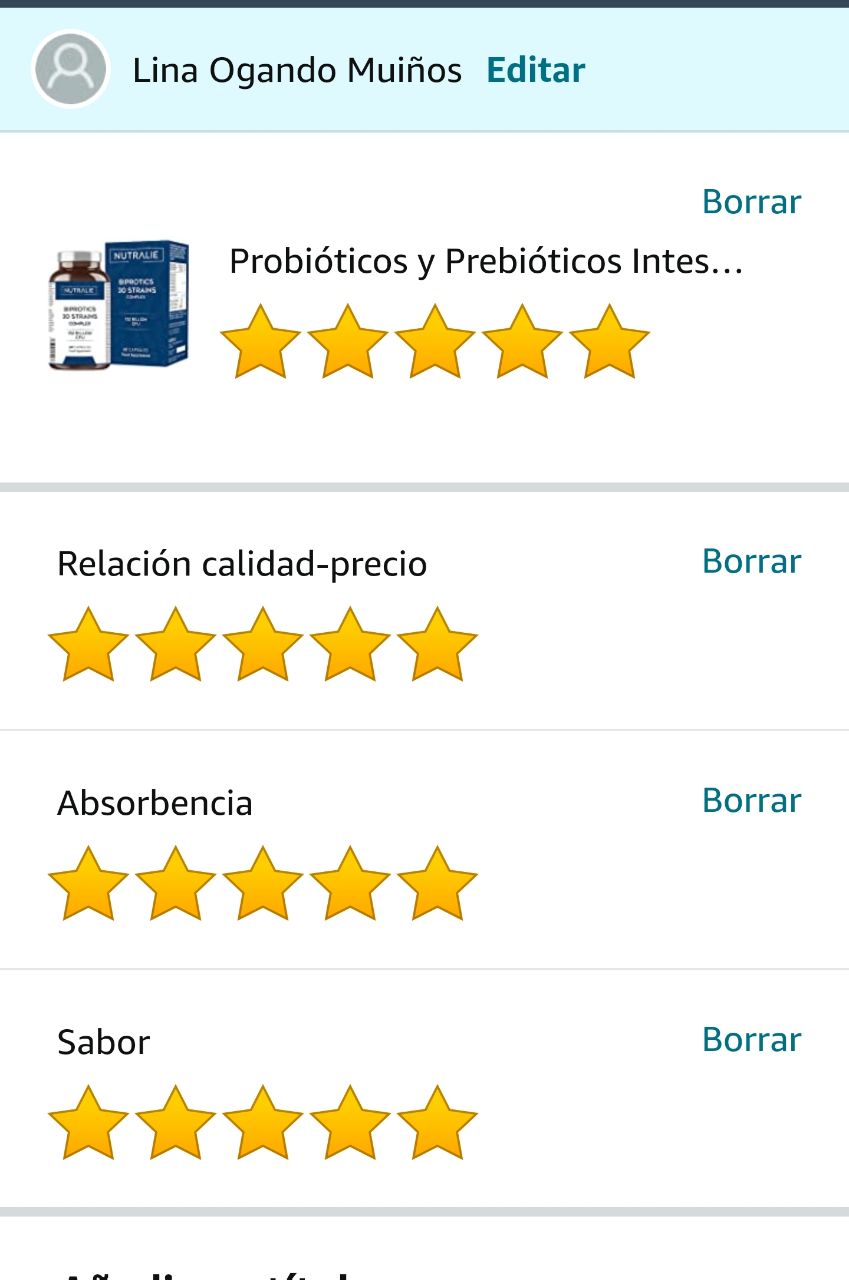Clear the overall product star rating
Image resolution: width=849 pixels, height=1280 pixels.
point(751,201)
